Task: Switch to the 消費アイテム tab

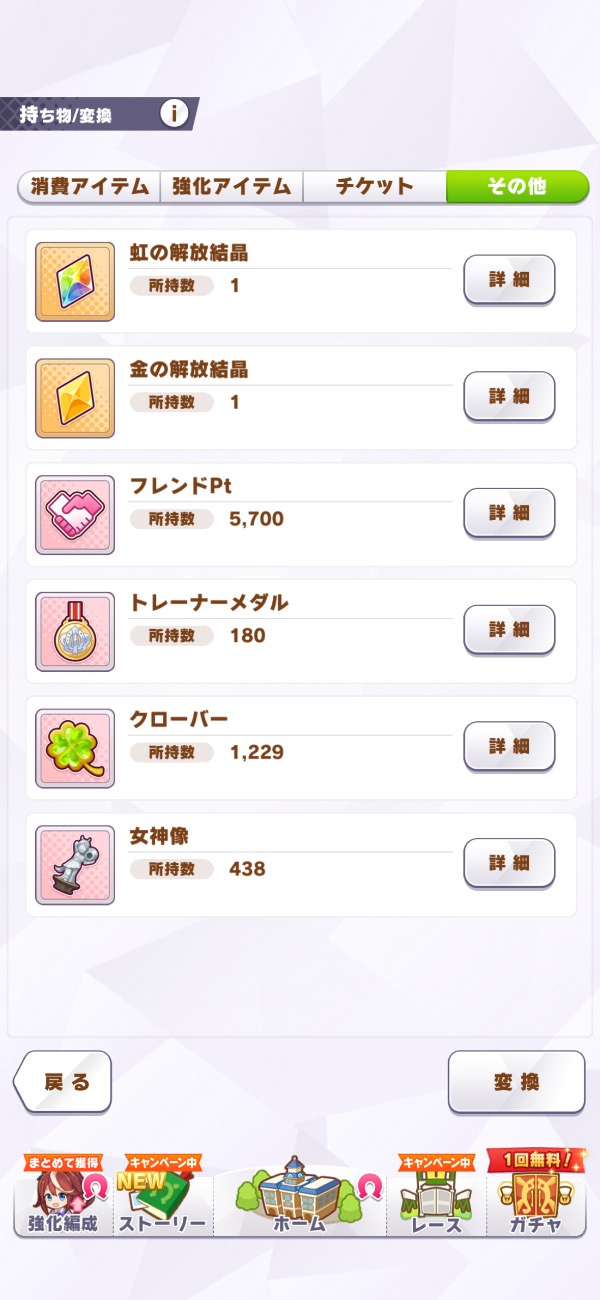Action: tap(89, 187)
